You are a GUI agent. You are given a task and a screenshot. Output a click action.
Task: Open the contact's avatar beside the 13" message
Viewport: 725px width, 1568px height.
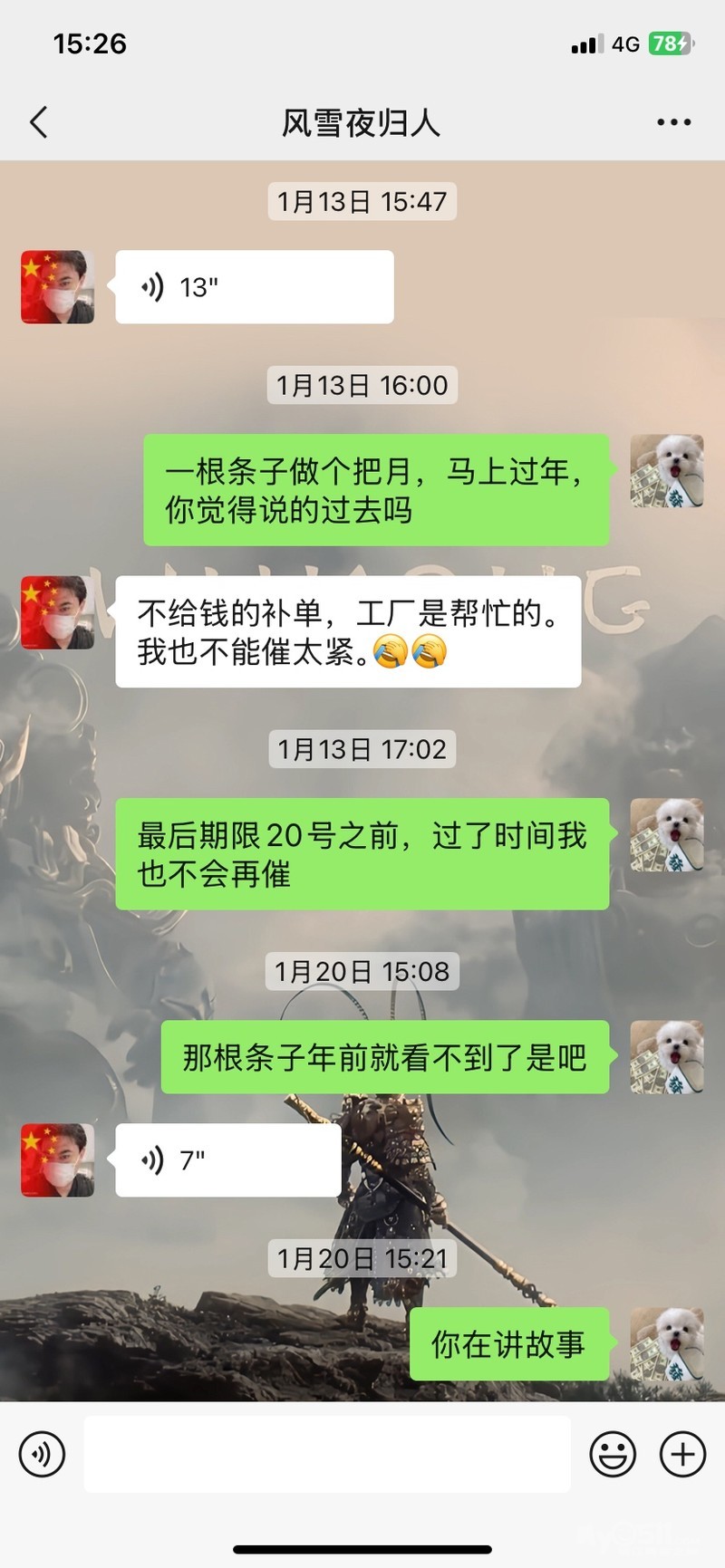[58, 287]
